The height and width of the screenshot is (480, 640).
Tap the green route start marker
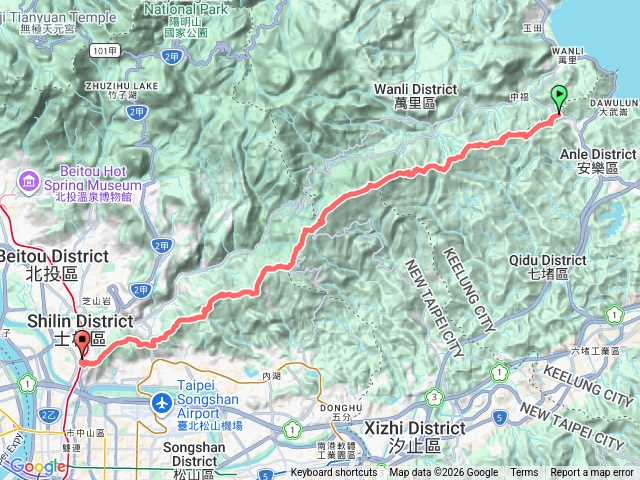tap(558, 99)
